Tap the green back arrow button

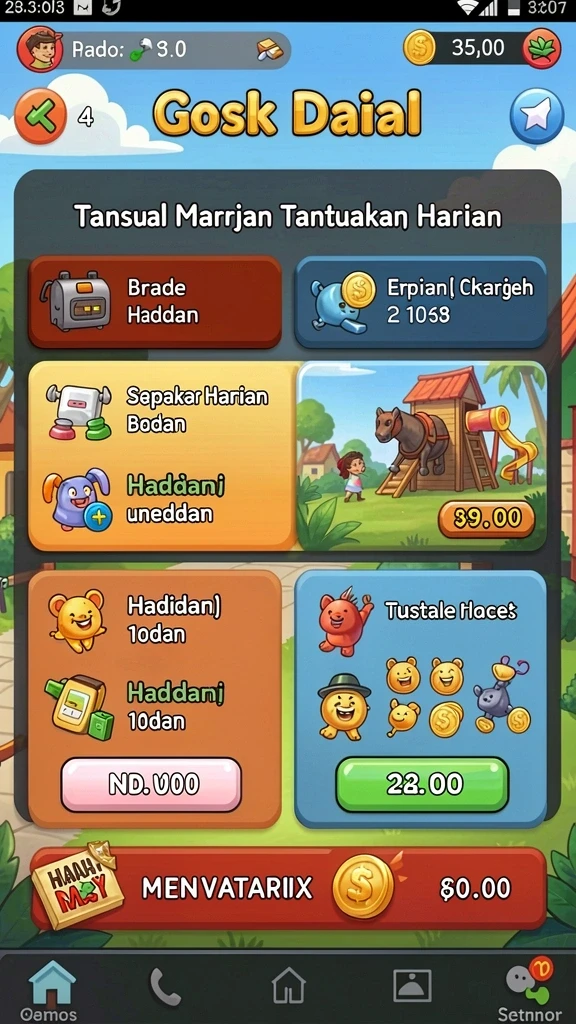(x=40, y=116)
